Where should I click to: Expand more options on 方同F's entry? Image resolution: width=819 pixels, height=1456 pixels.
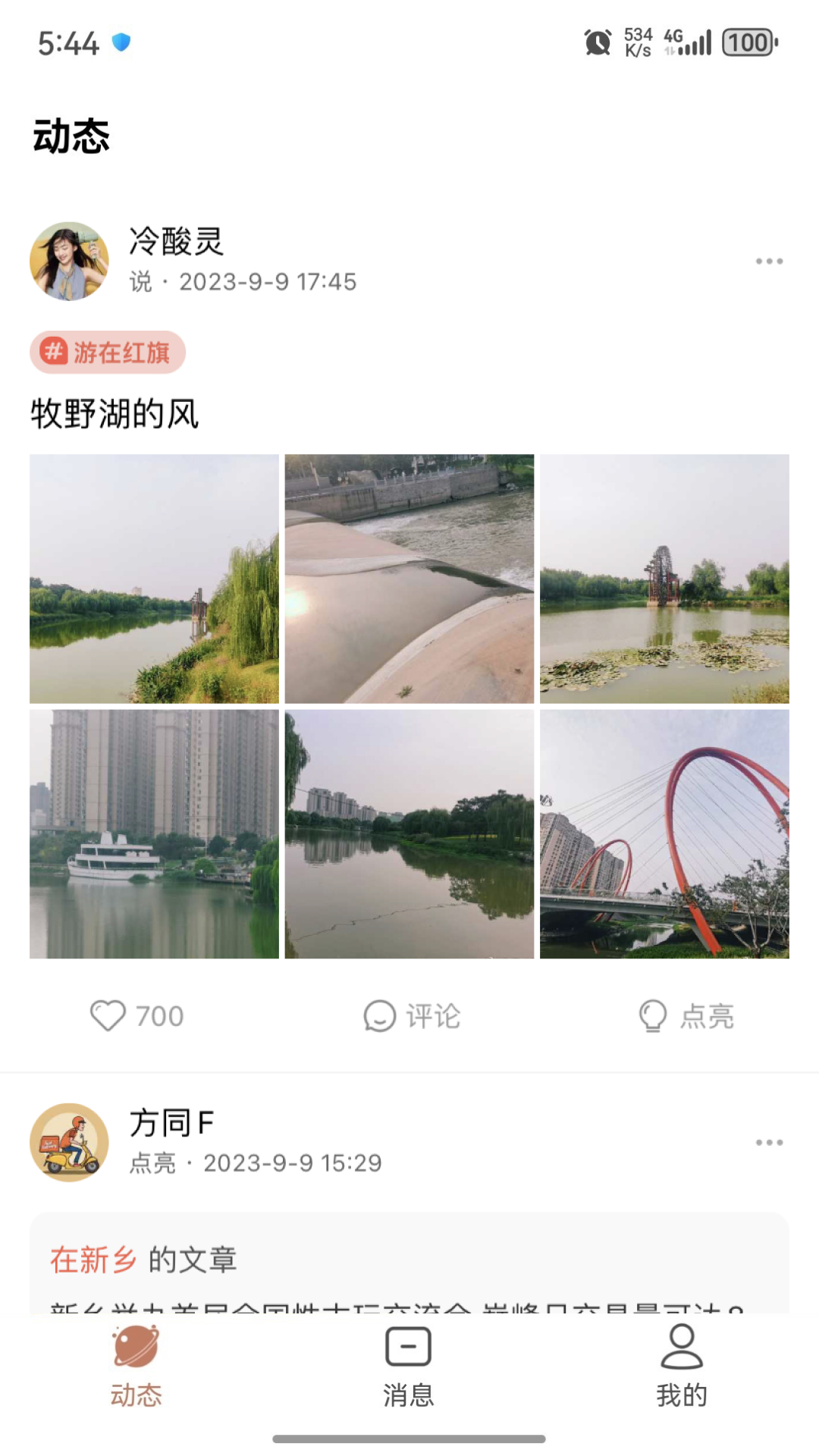tap(770, 1141)
